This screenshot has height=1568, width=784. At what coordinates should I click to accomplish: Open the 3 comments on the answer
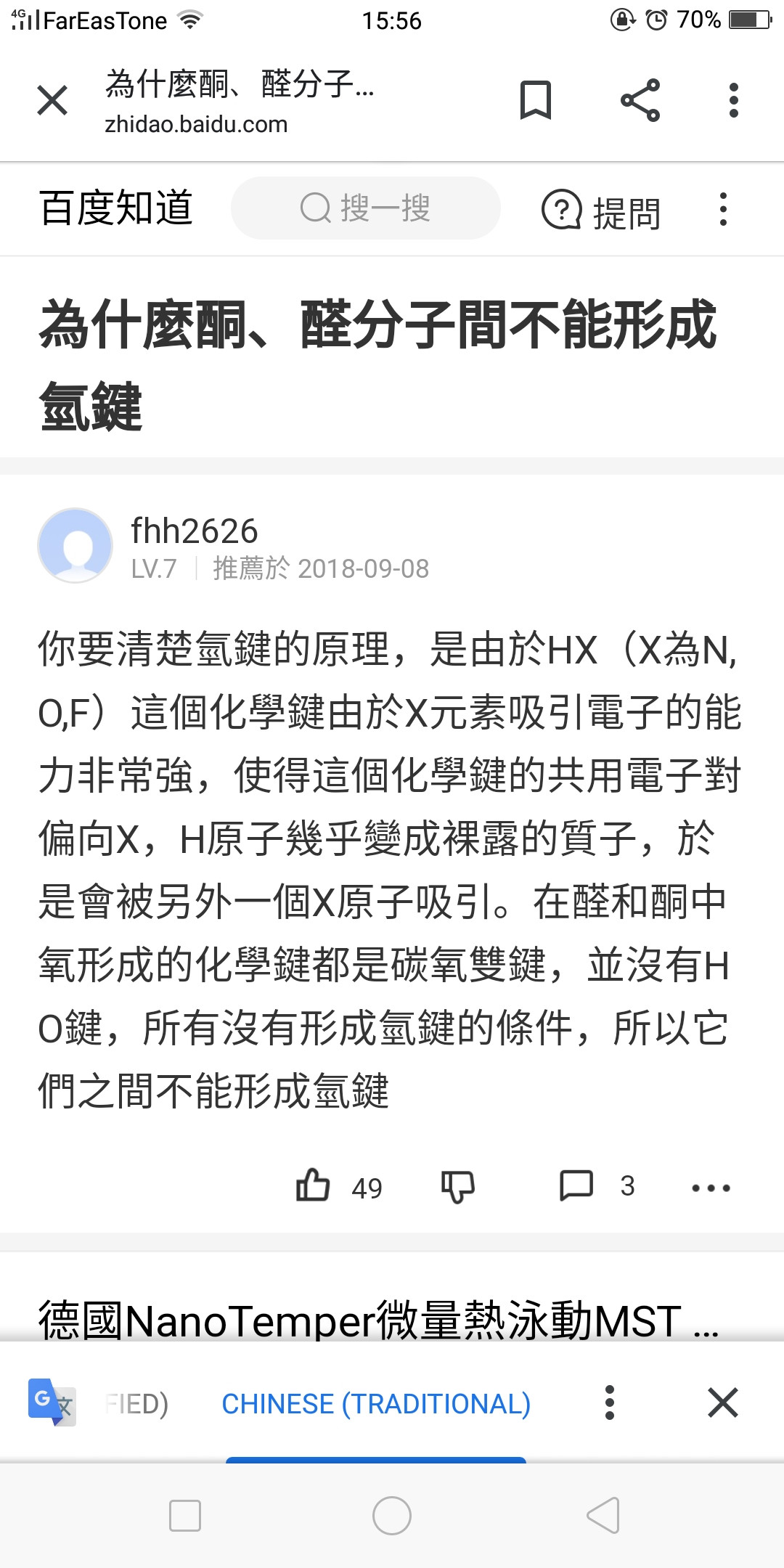click(577, 1186)
